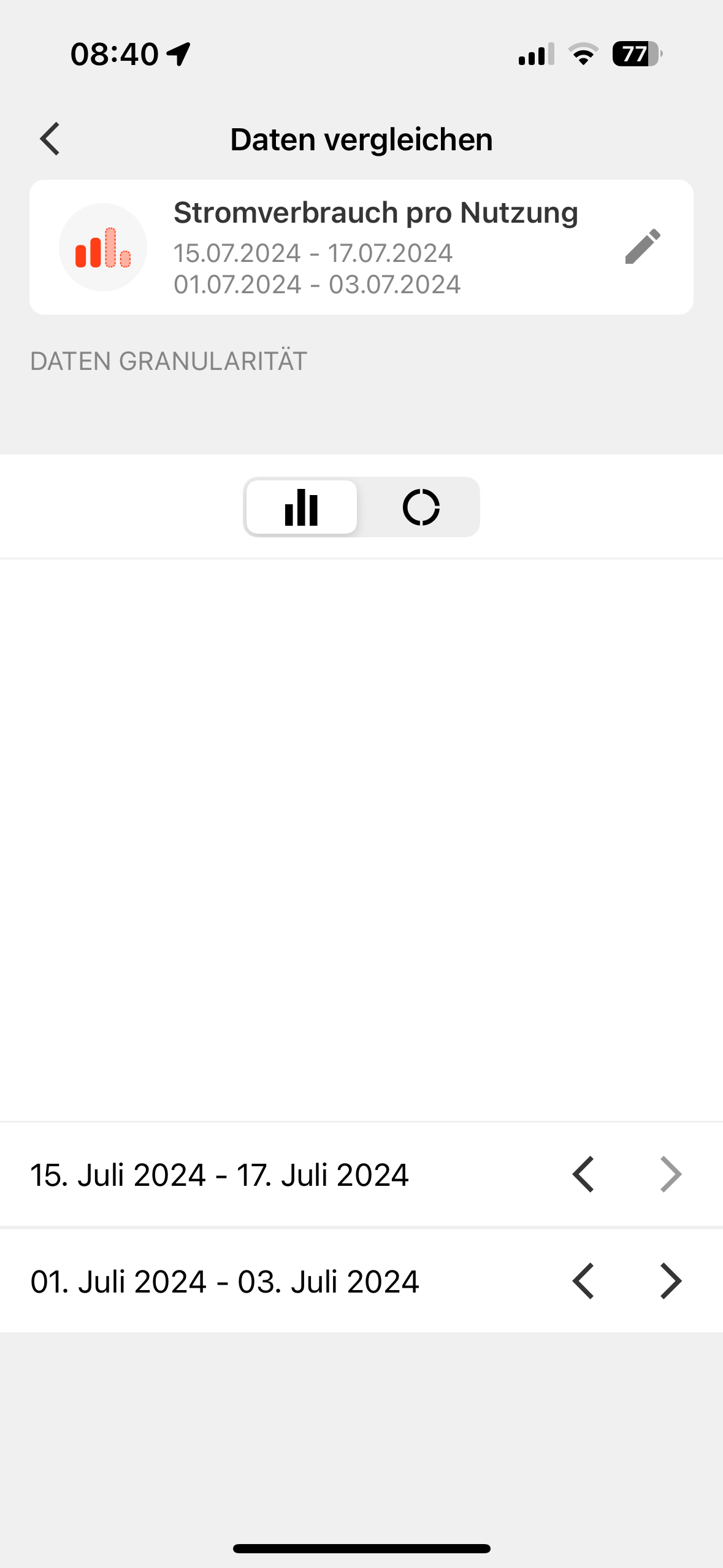
Task: Go back from Daten vergleichen
Action: 50,139
